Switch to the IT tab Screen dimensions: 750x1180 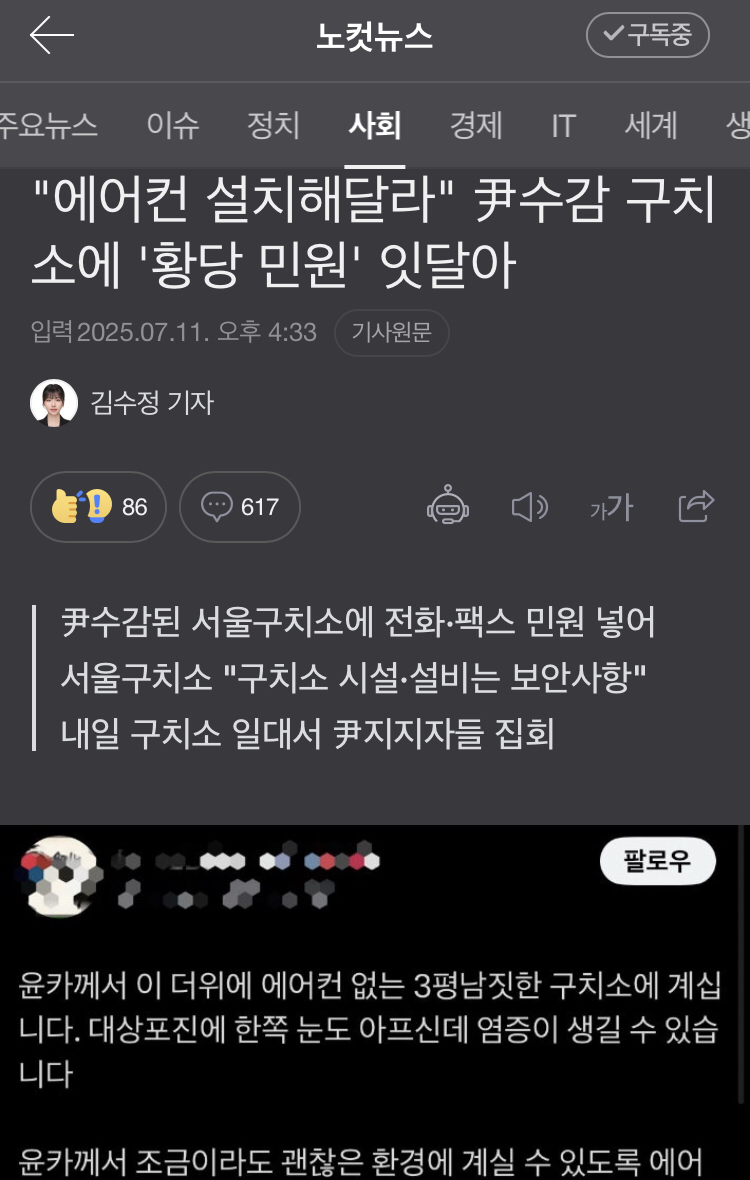(563, 125)
